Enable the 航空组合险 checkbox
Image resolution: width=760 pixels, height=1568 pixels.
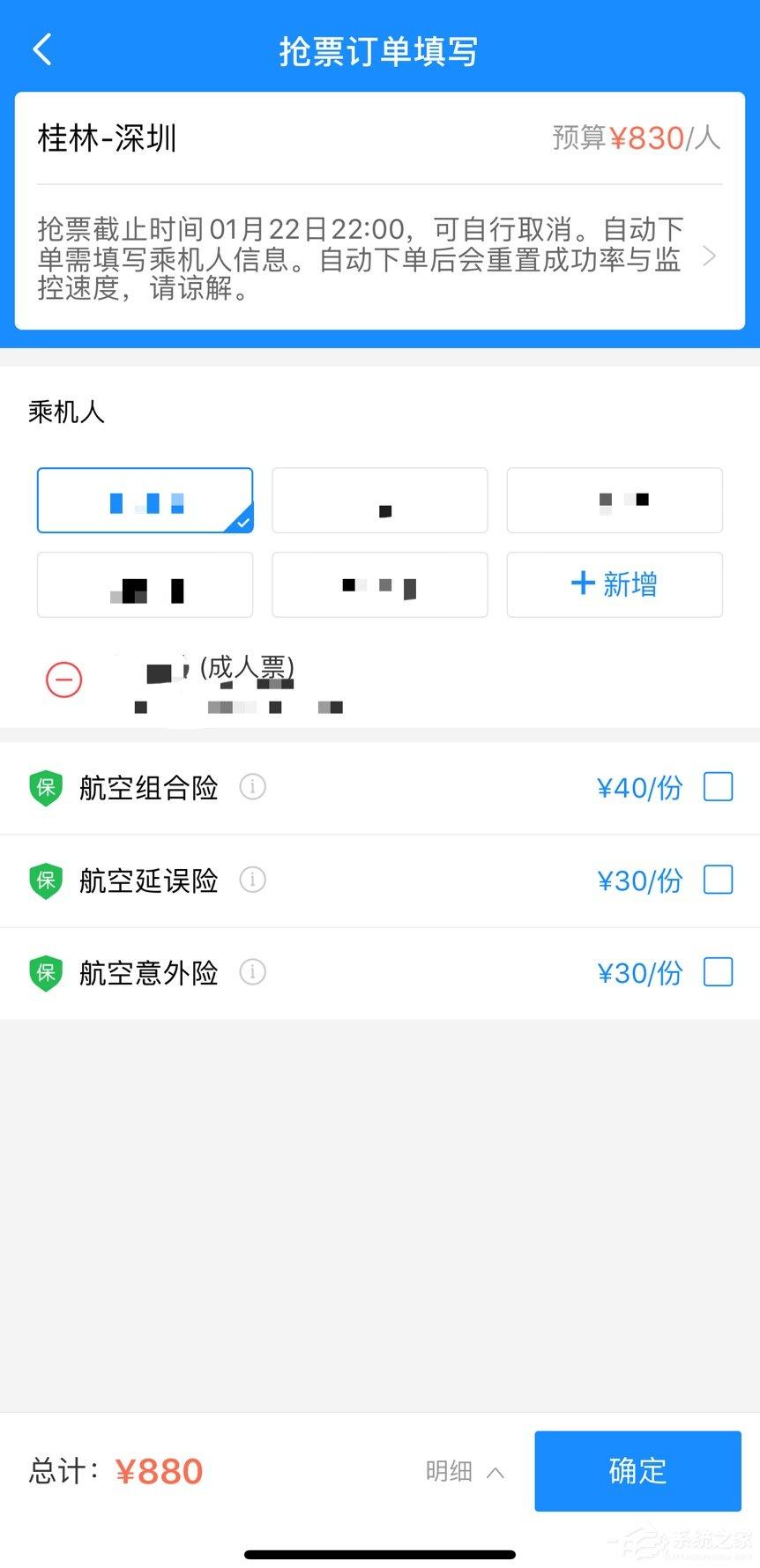pyautogui.click(x=719, y=786)
